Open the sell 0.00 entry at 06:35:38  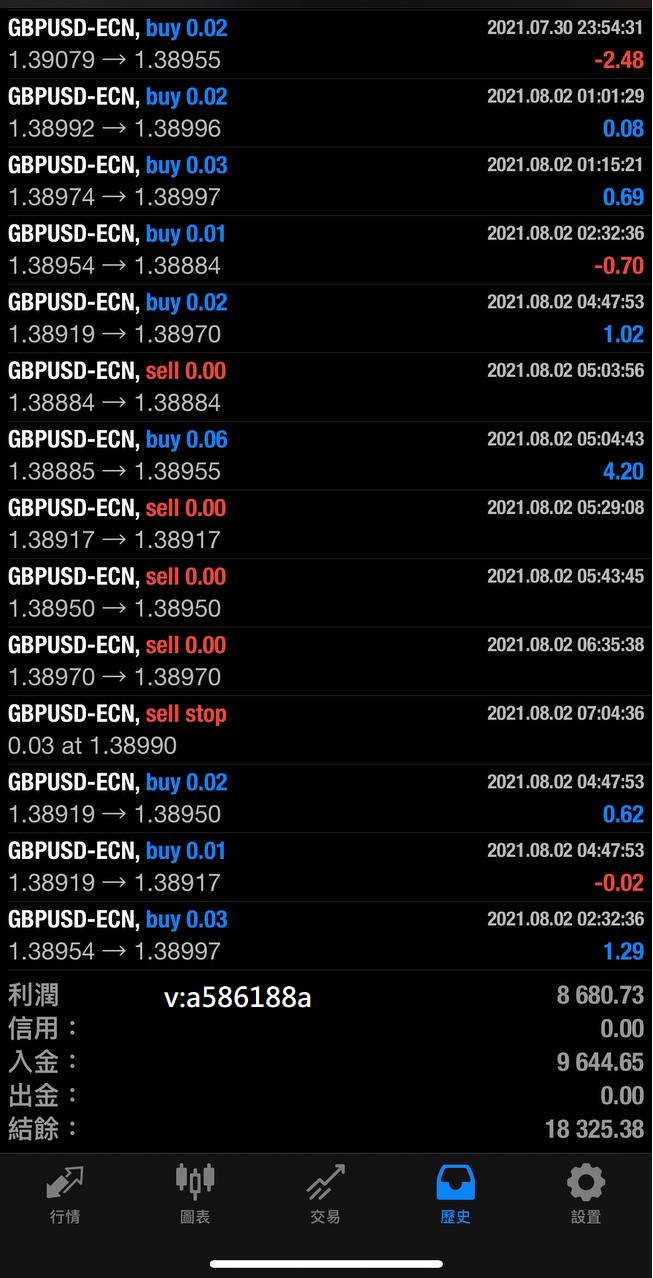pyautogui.click(x=326, y=661)
